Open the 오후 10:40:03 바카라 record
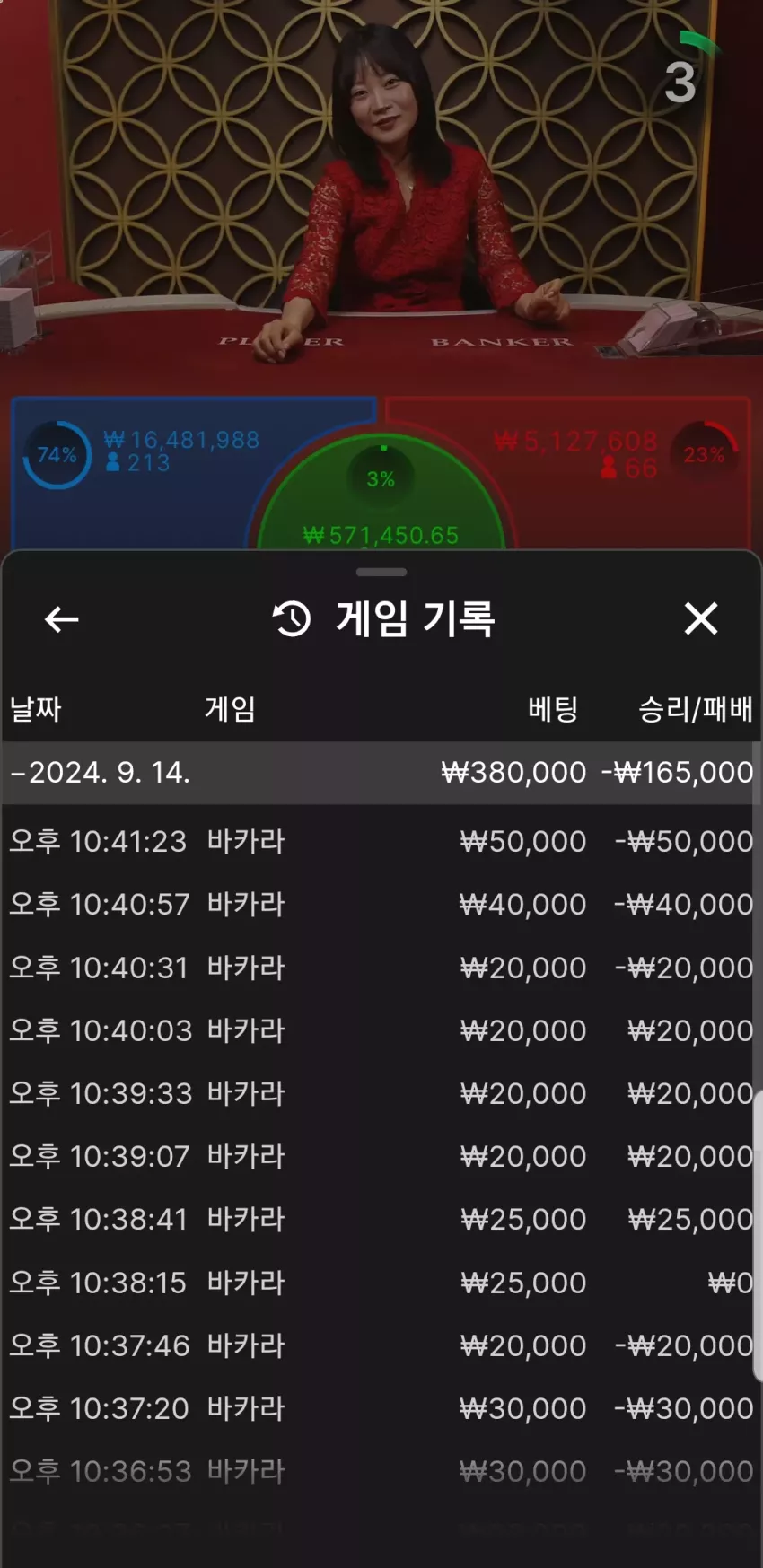Viewport: 763px width, 1568px height. (381, 1030)
